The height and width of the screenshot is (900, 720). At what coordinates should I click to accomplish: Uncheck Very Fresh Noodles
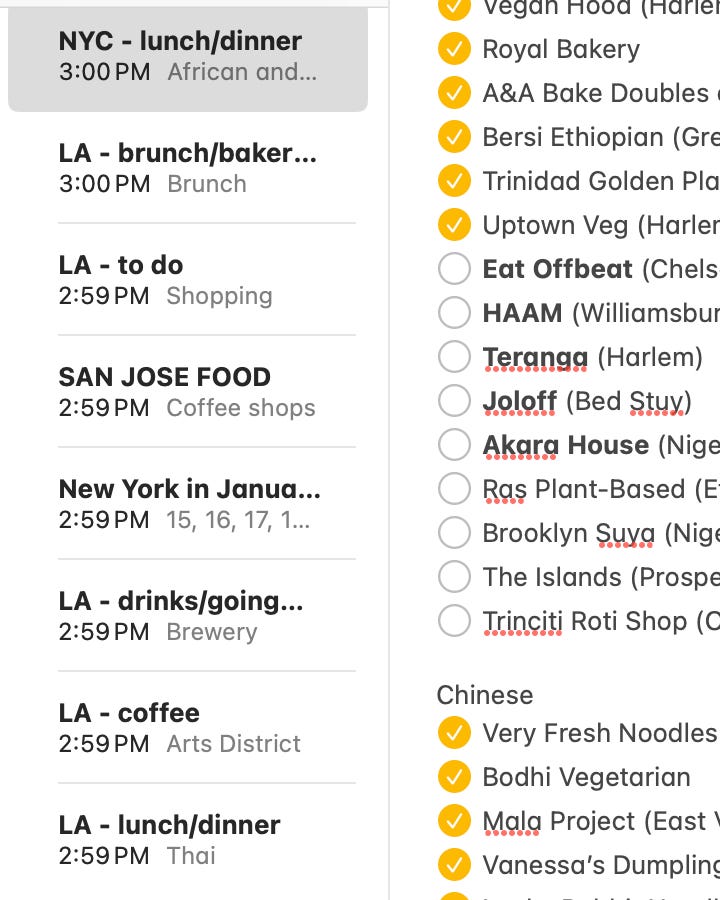pyautogui.click(x=454, y=733)
